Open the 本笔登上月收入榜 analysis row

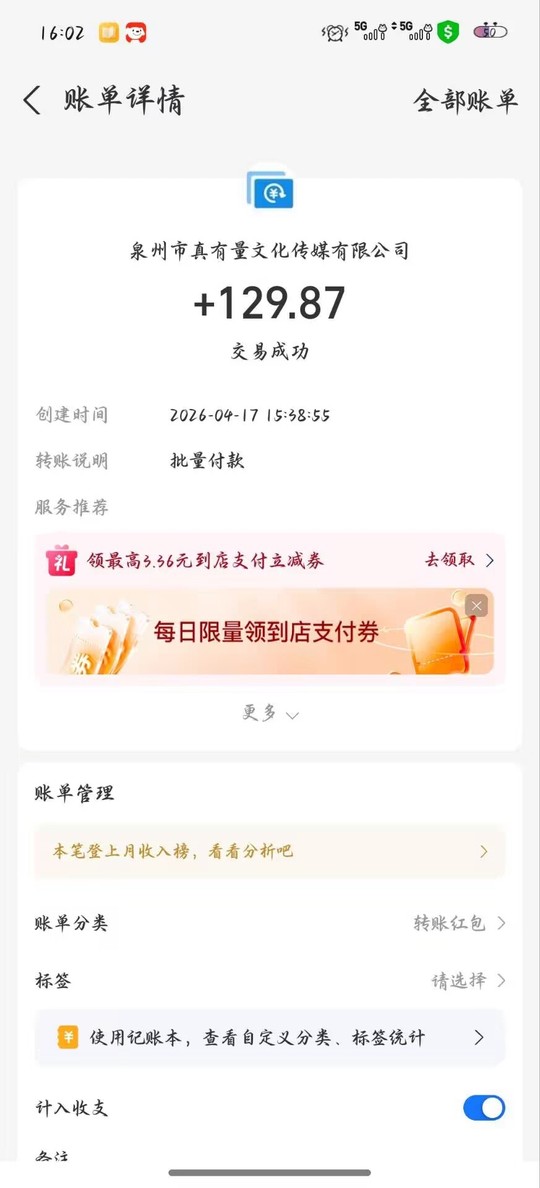tap(270, 851)
